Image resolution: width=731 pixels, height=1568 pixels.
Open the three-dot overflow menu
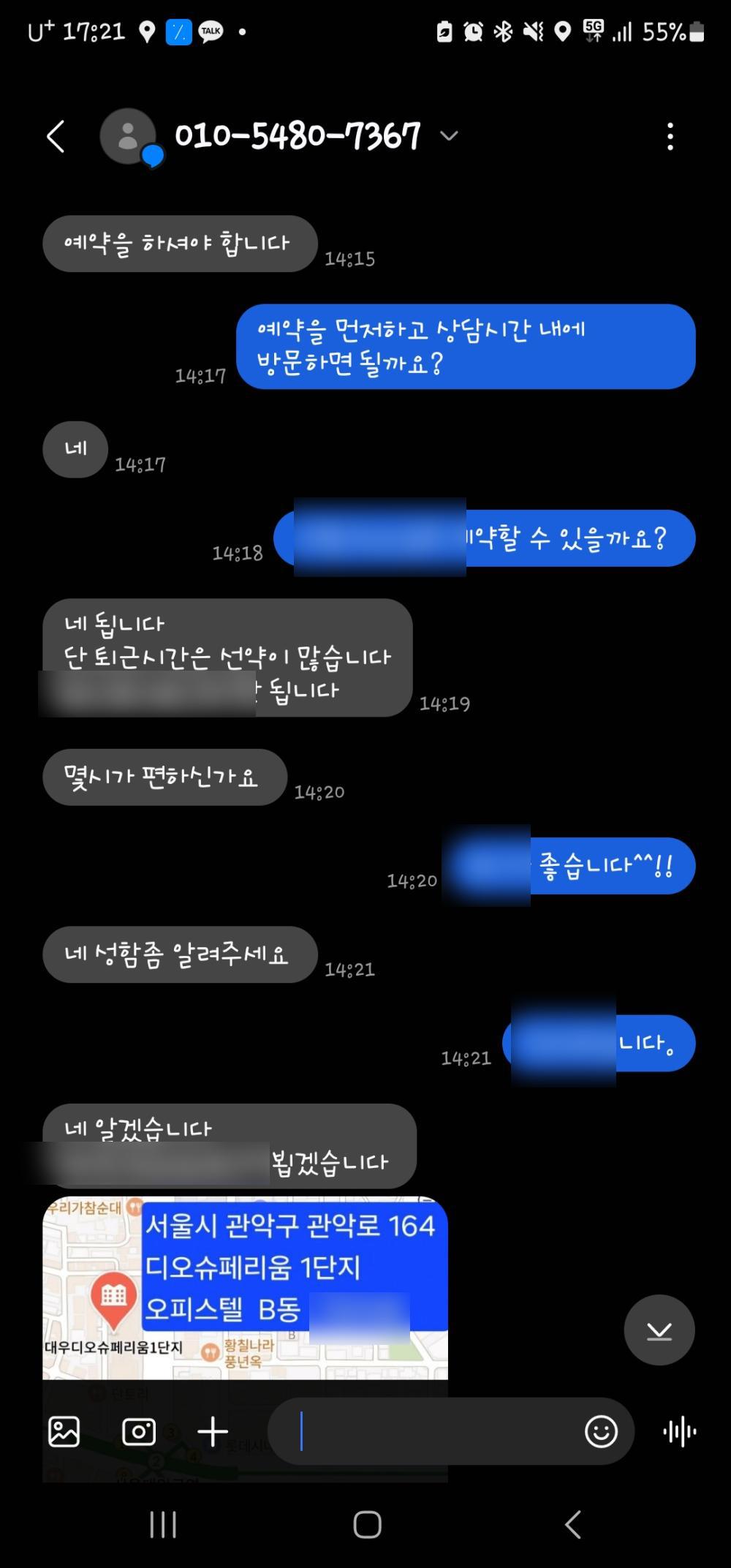tap(670, 137)
